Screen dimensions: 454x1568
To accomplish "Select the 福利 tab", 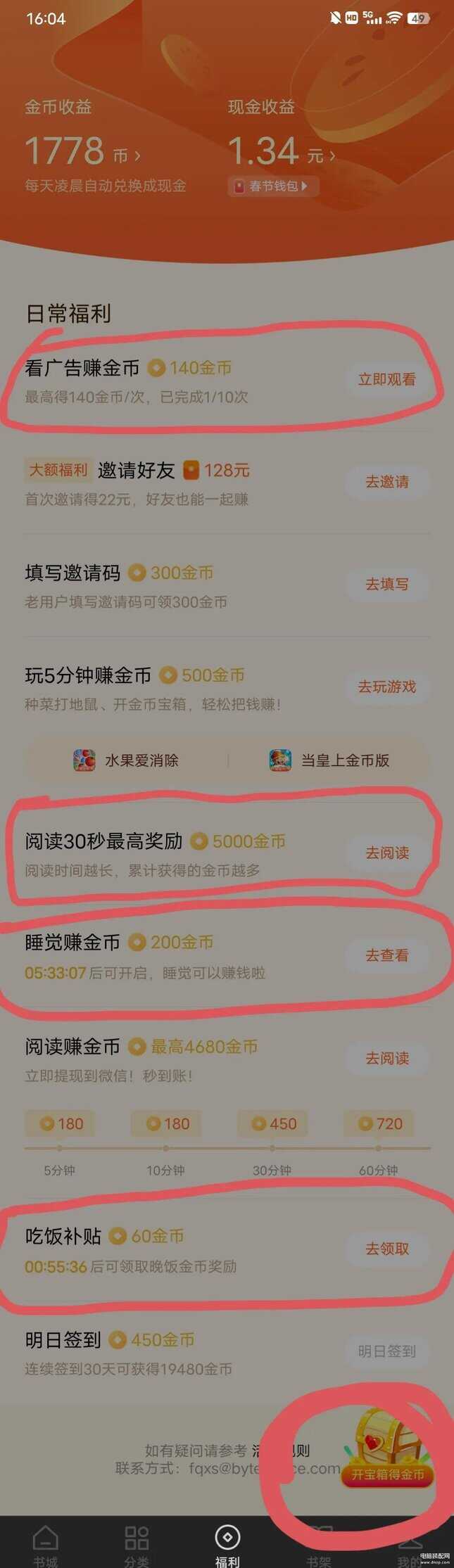I will 227,1545.
